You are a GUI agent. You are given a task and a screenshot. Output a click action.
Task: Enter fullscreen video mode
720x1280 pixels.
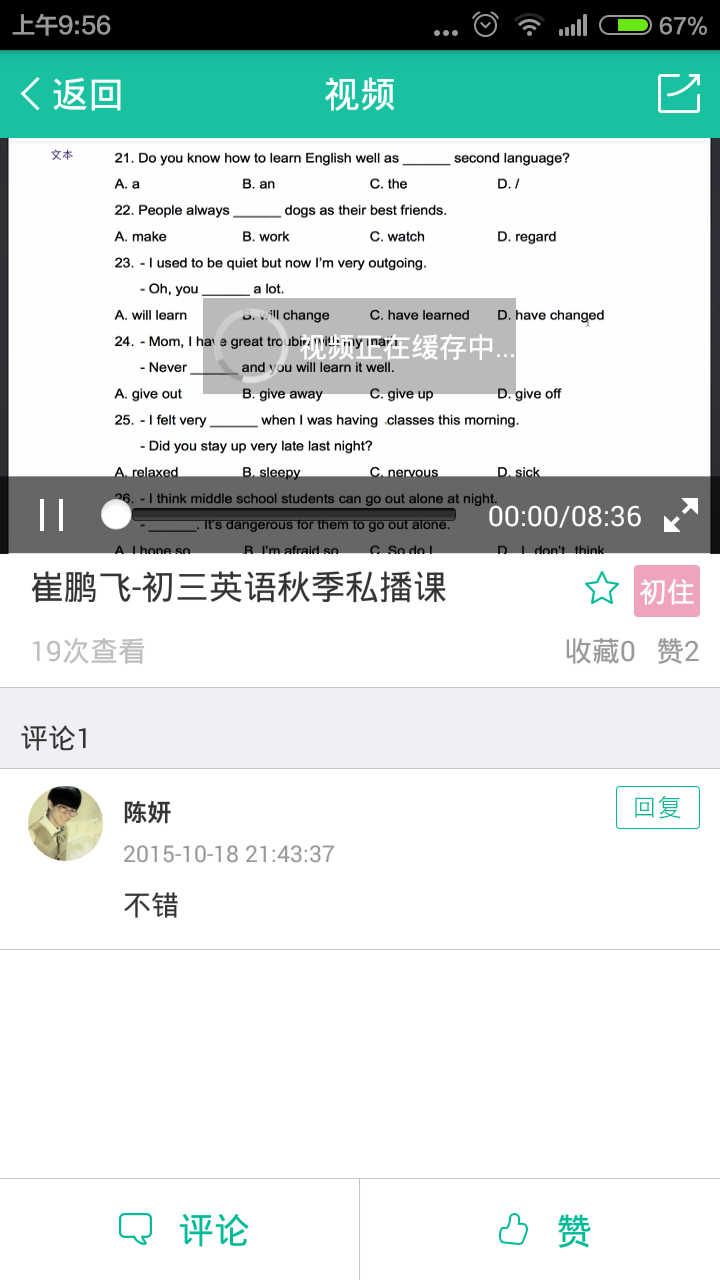point(681,516)
